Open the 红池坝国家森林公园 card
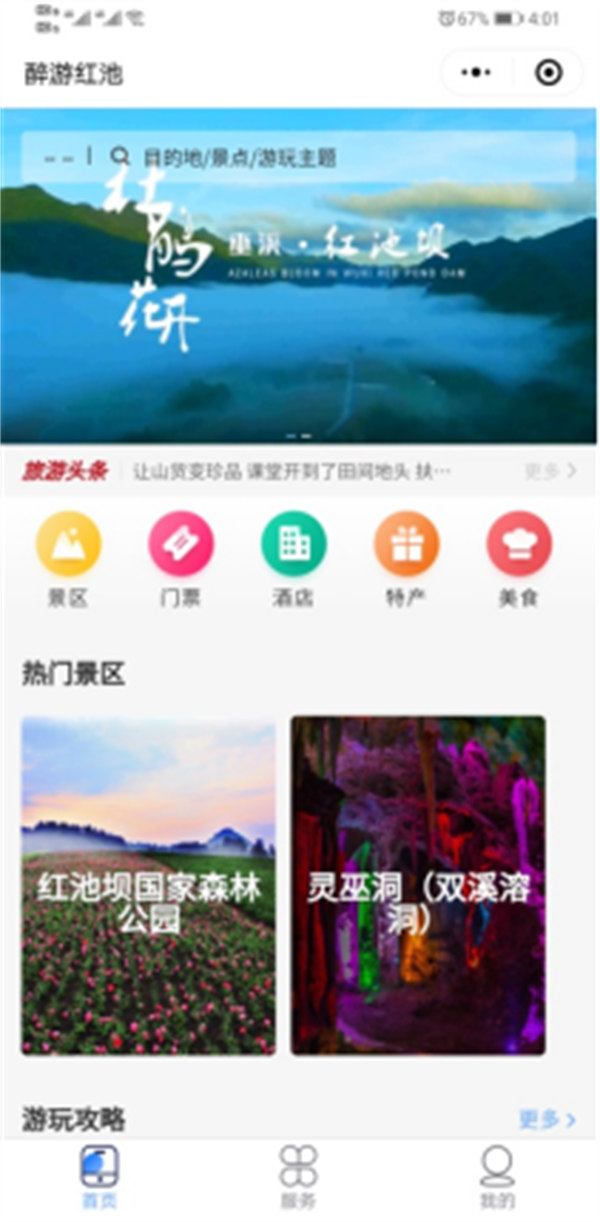Viewport: 600px width, 1222px height. (148, 885)
